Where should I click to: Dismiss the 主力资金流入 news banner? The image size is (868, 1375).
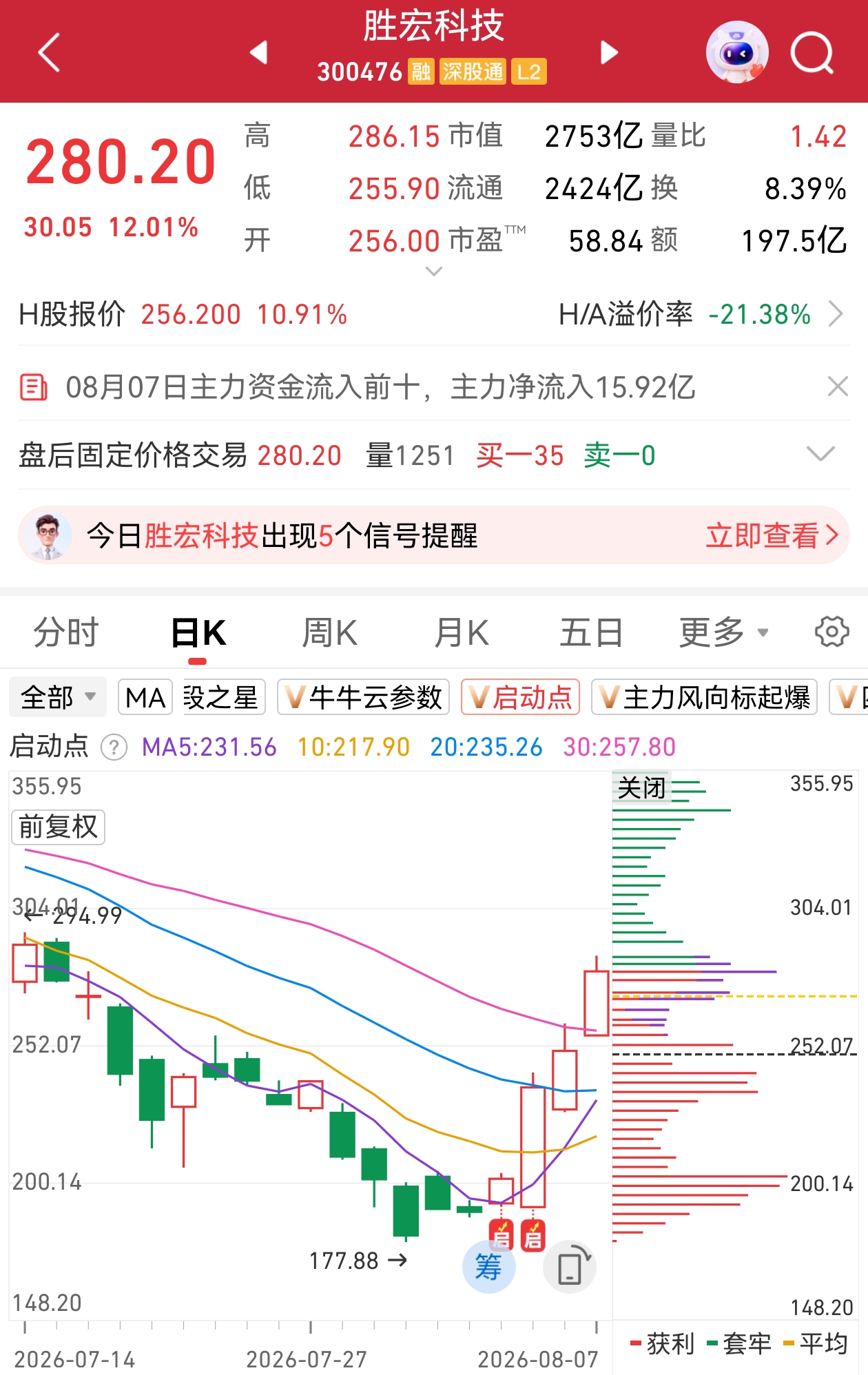pyautogui.click(x=837, y=386)
